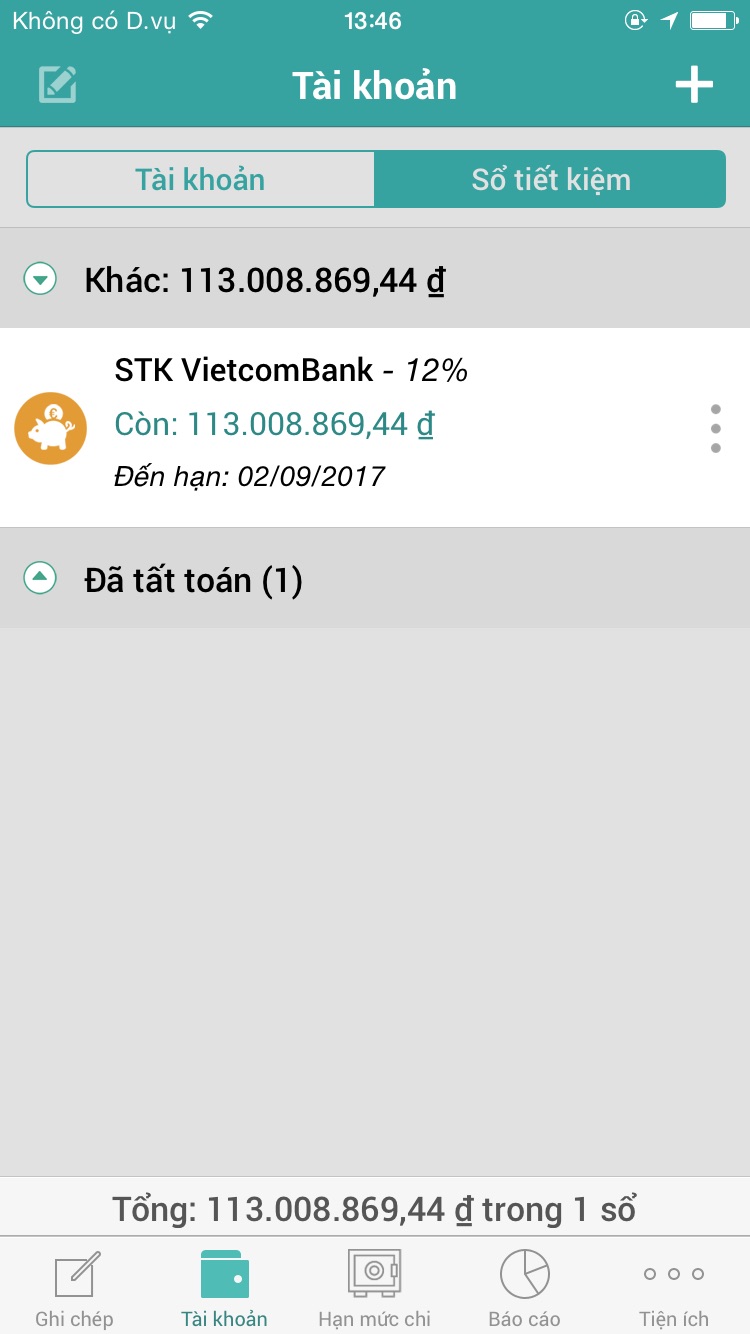This screenshot has width=750, height=1334.
Task: Open options menu for STK VietcomBank
Action: click(715, 428)
